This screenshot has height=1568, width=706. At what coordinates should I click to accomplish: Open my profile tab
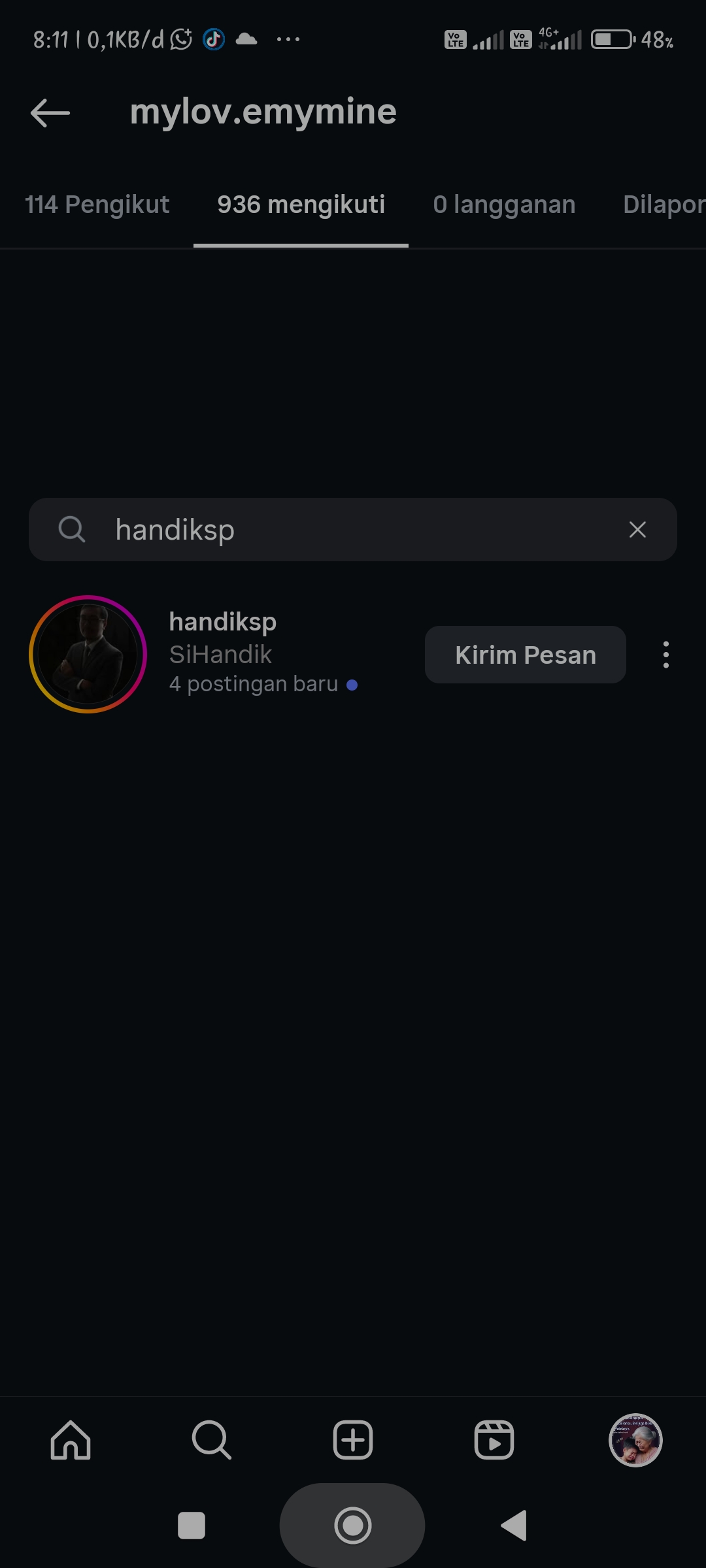635,1440
